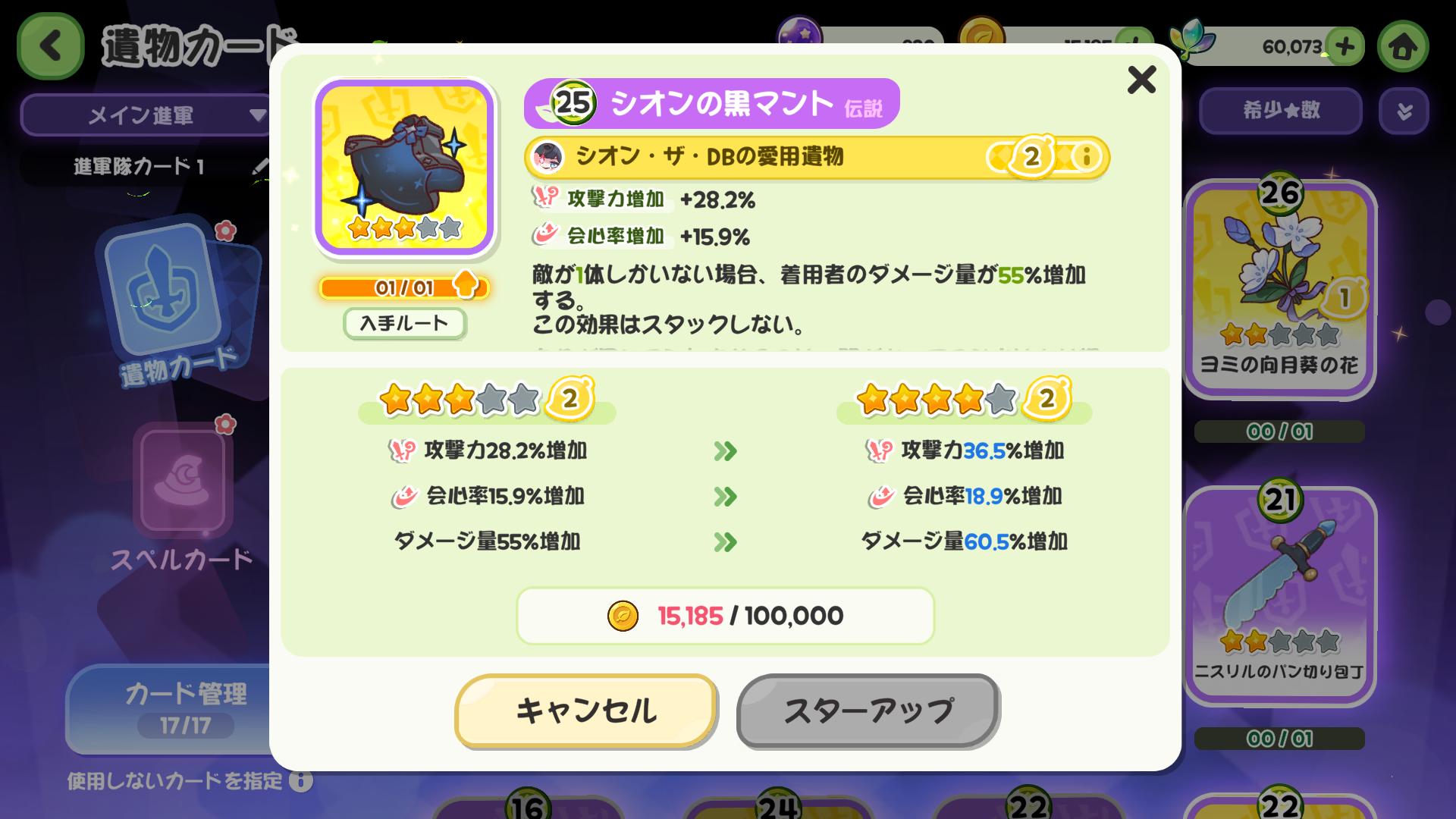1456x819 pixels.
Task: Change the 希少★数 sort order
Action: click(x=1280, y=111)
